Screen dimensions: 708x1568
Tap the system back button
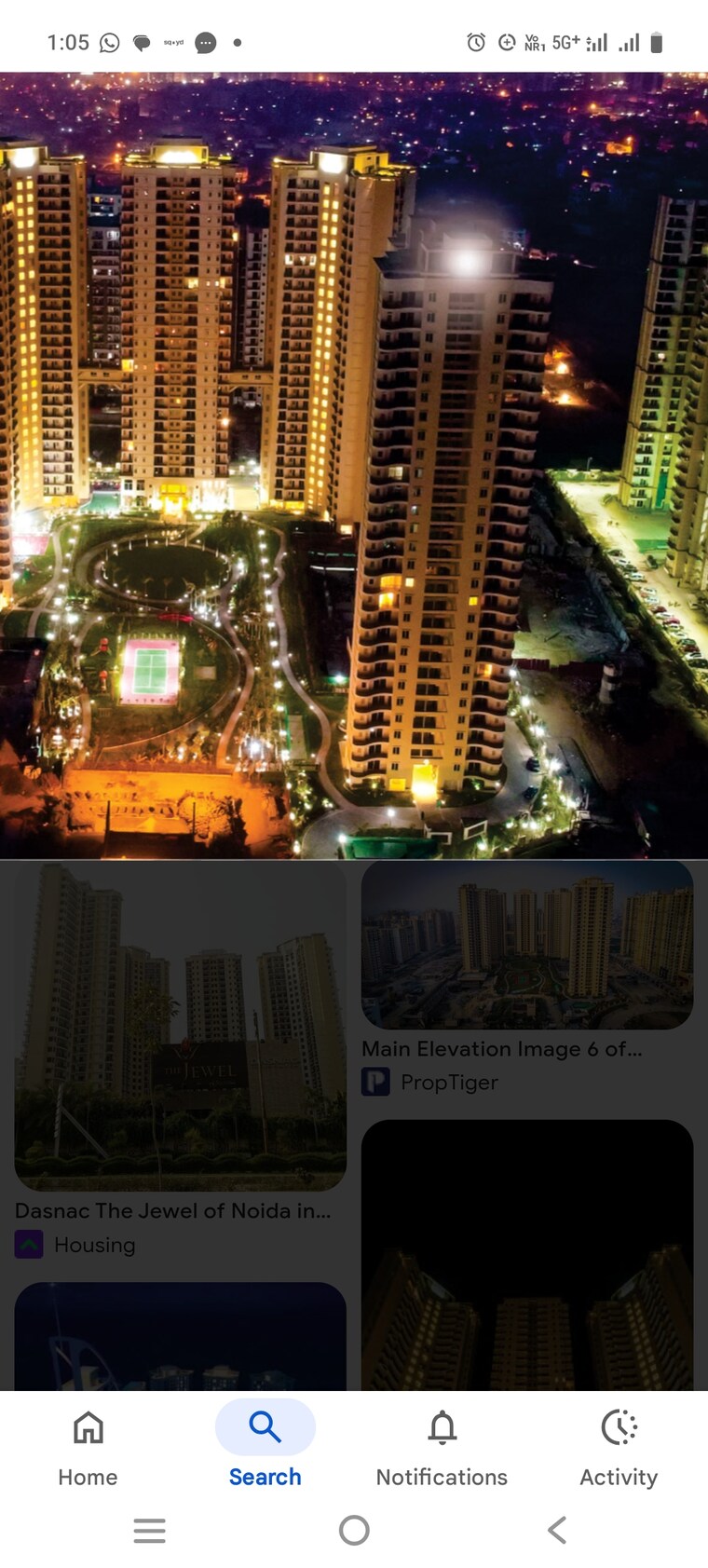point(557,1530)
